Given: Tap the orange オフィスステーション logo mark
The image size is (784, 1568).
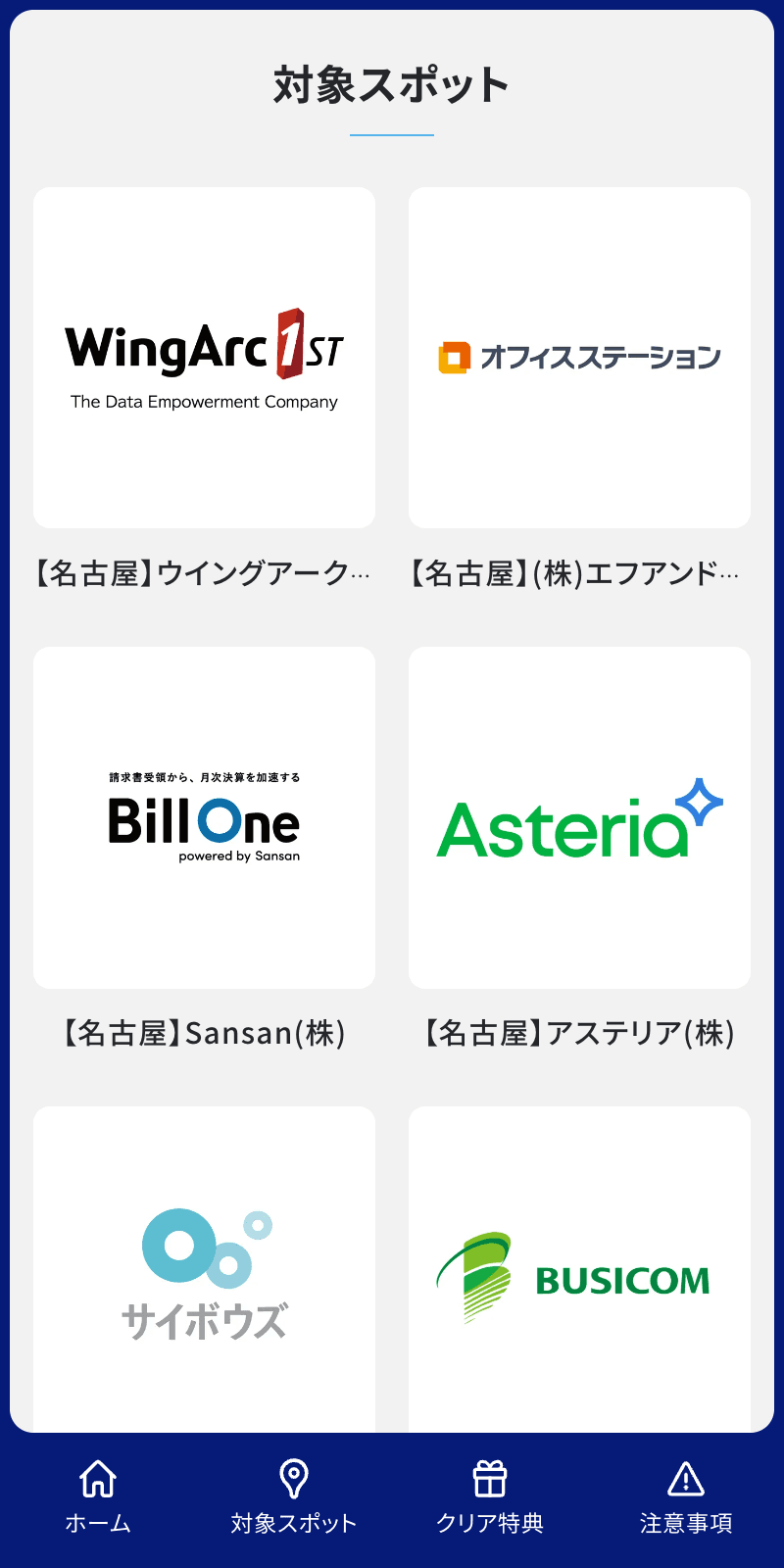Looking at the screenshot, I should (x=453, y=356).
